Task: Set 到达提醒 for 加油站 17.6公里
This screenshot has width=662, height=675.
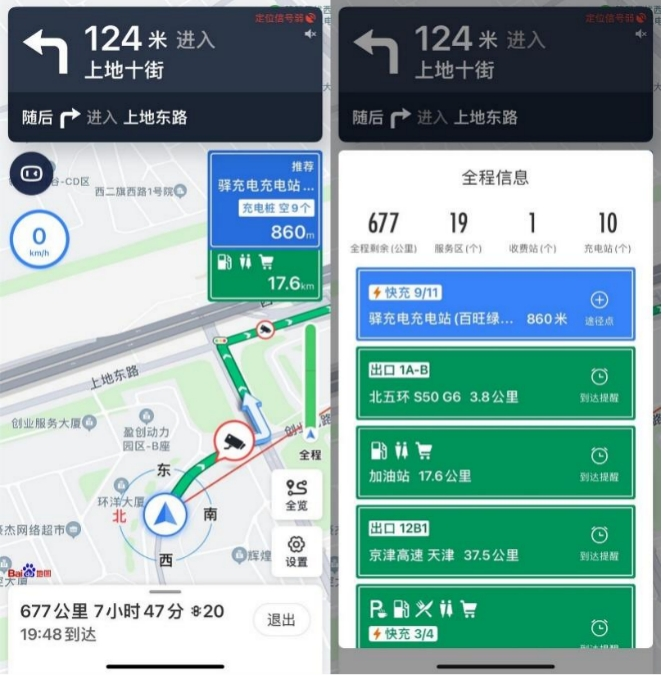Action: coord(599,463)
